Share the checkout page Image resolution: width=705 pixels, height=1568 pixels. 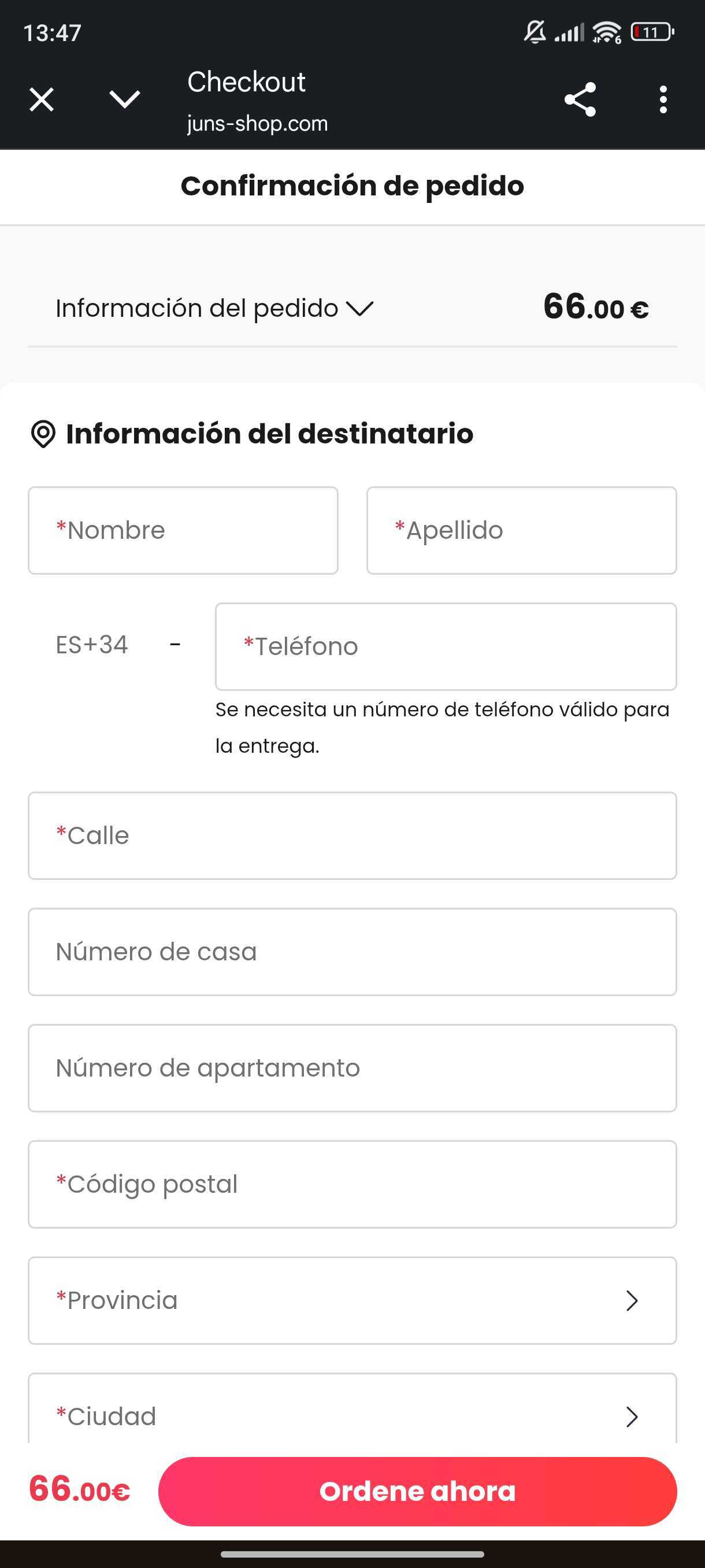pos(580,100)
